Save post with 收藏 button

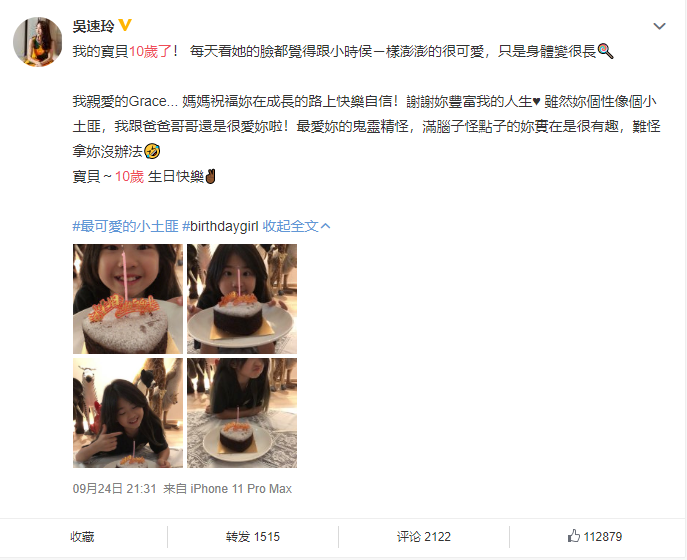82,537
